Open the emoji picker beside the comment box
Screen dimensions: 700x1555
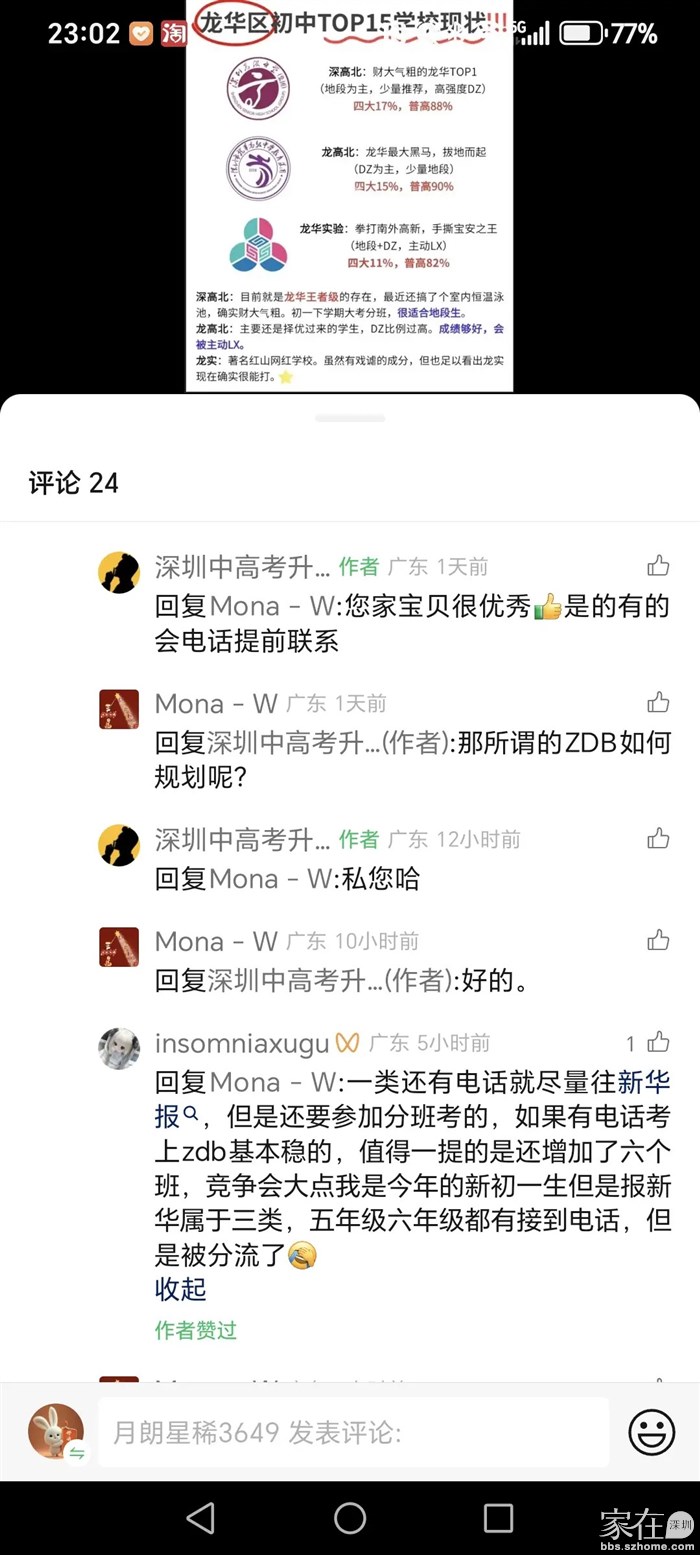pyautogui.click(x=651, y=1432)
